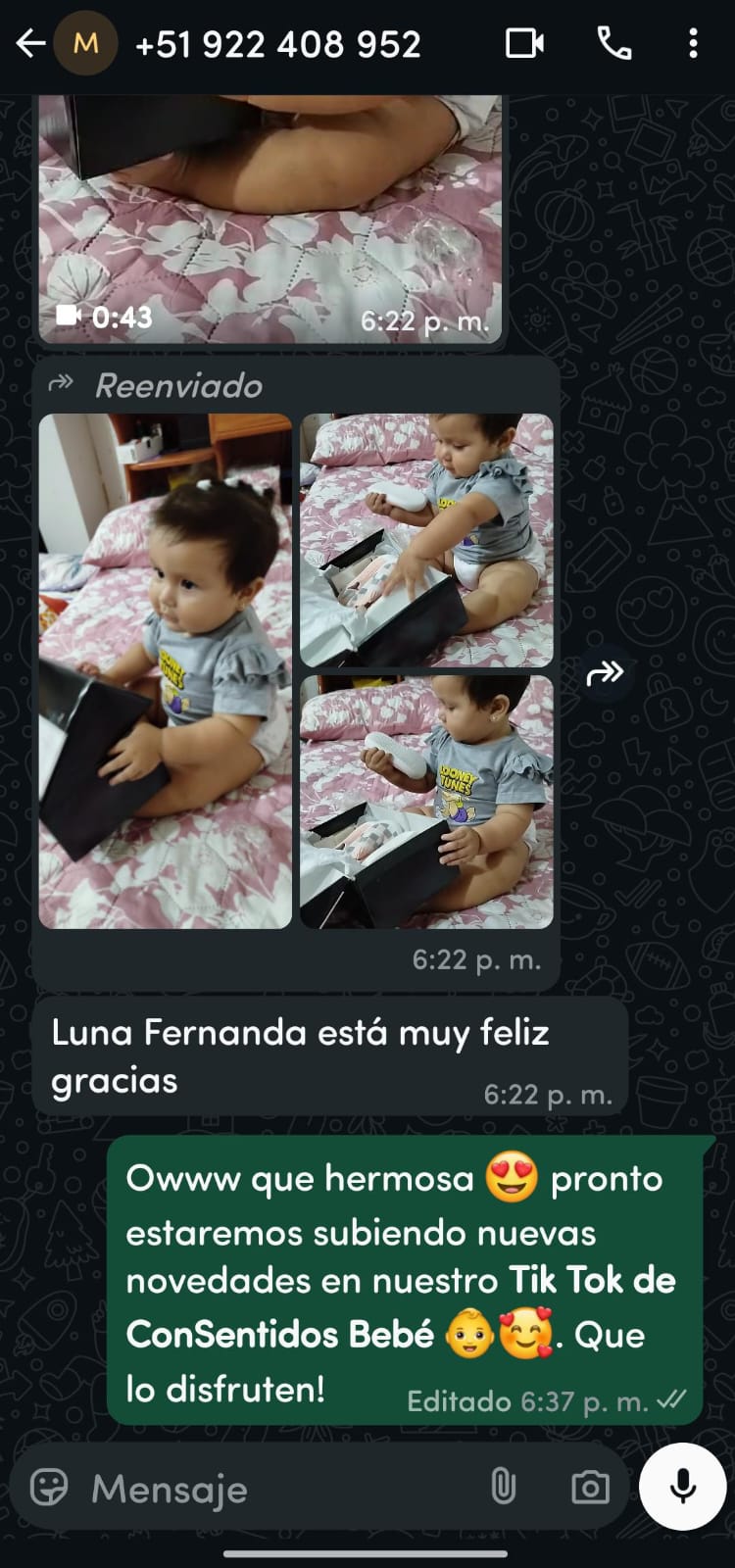Open the large photo of baby with box
Image resolution: width=735 pixels, height=1568 pixels.
(165, 670)
